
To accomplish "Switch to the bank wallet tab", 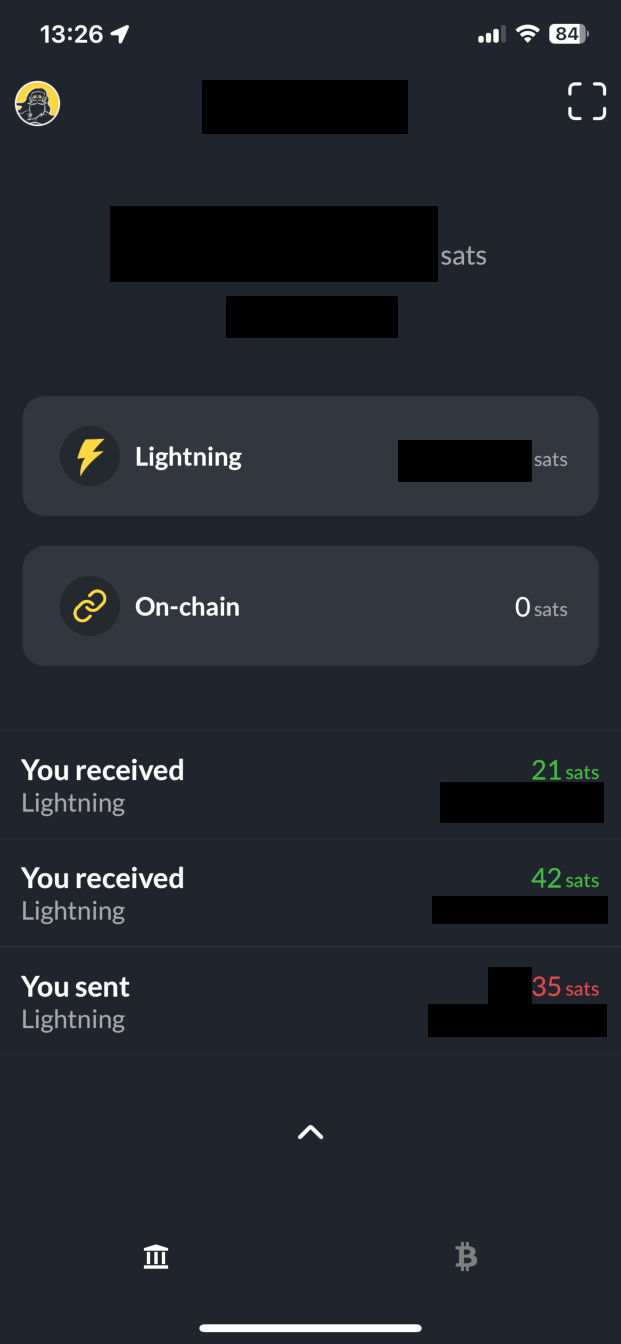I will (x=156, y=1256).
